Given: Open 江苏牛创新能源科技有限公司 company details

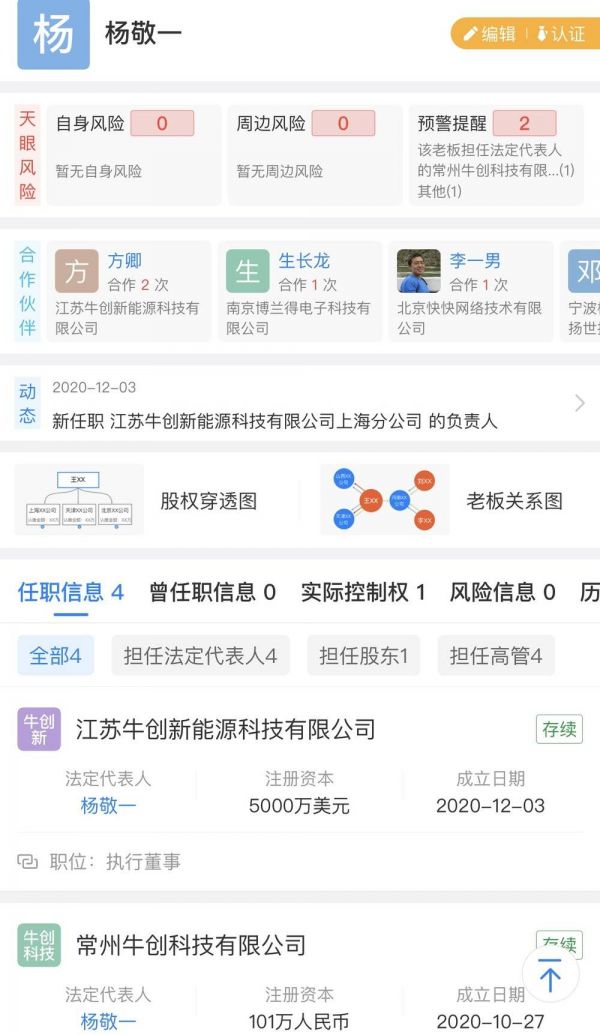Looking at the screenshot, I should (226, 729).
